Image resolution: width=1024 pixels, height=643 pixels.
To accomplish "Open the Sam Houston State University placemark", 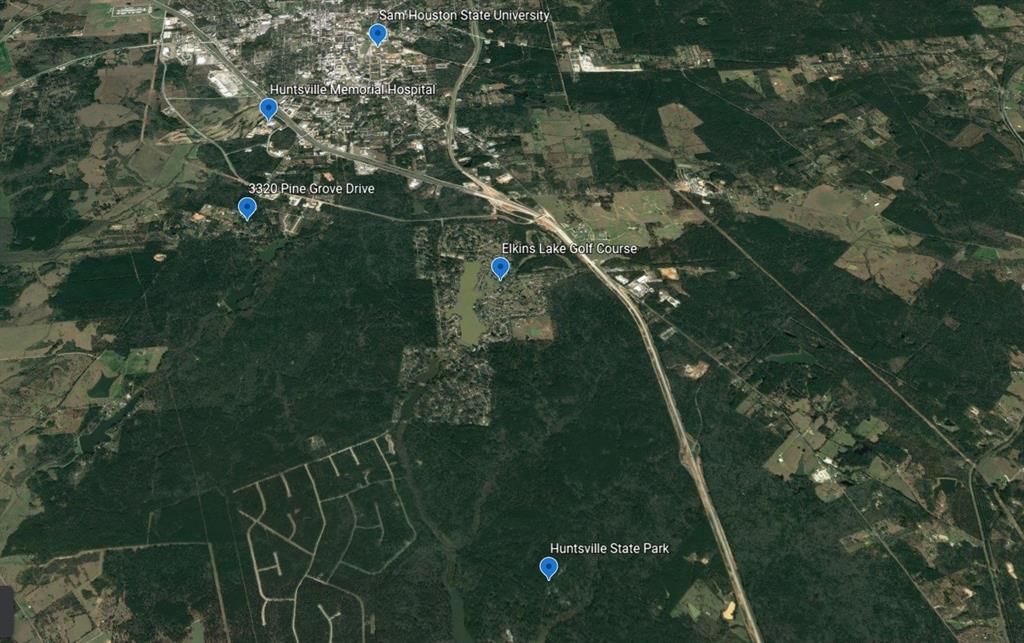I will tap(377, 34).
